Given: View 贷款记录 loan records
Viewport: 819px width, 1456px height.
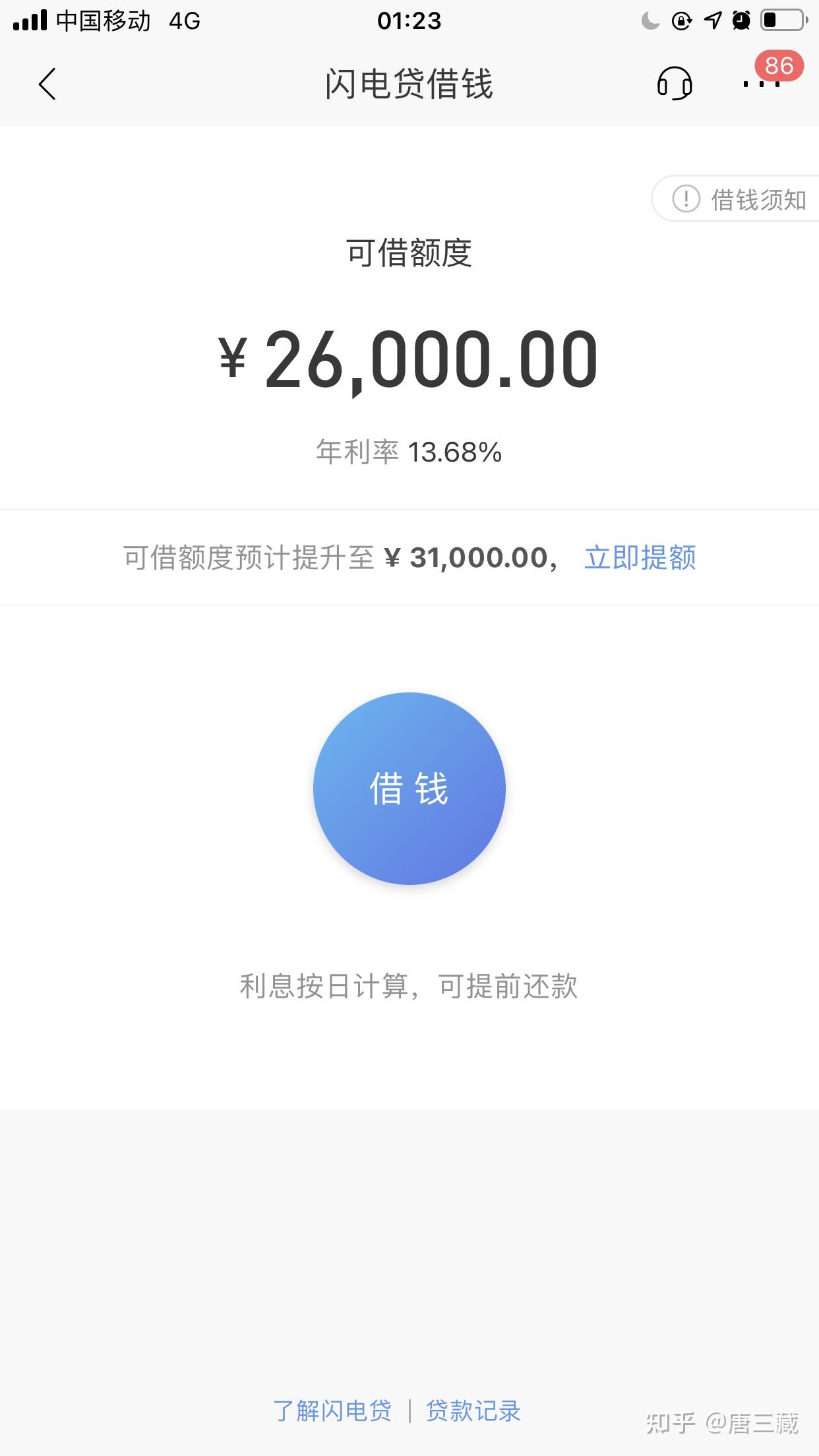Looking at the screenshot, I should coord(473,1410).
